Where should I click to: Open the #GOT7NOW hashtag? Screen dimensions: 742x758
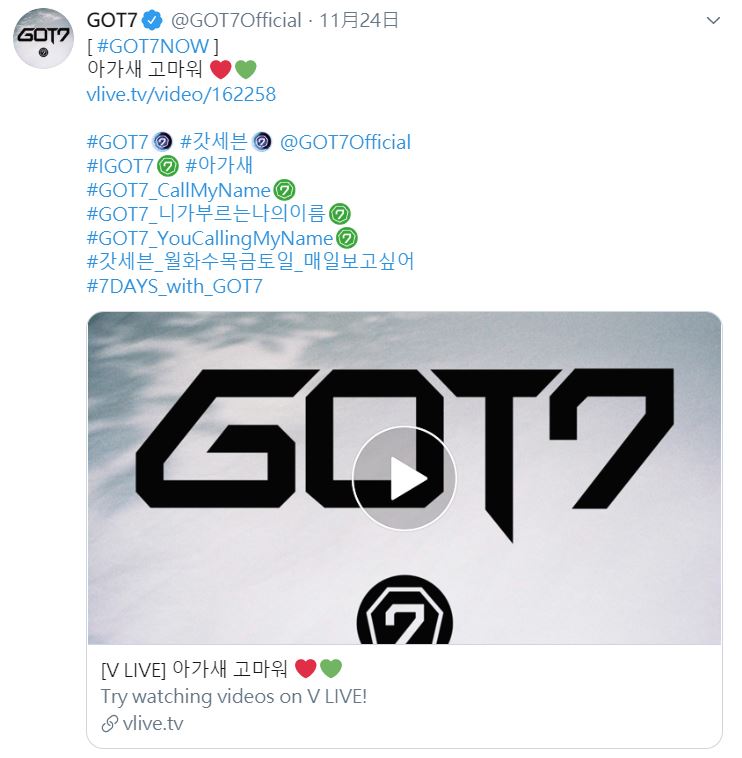click(x=155, y=46)
